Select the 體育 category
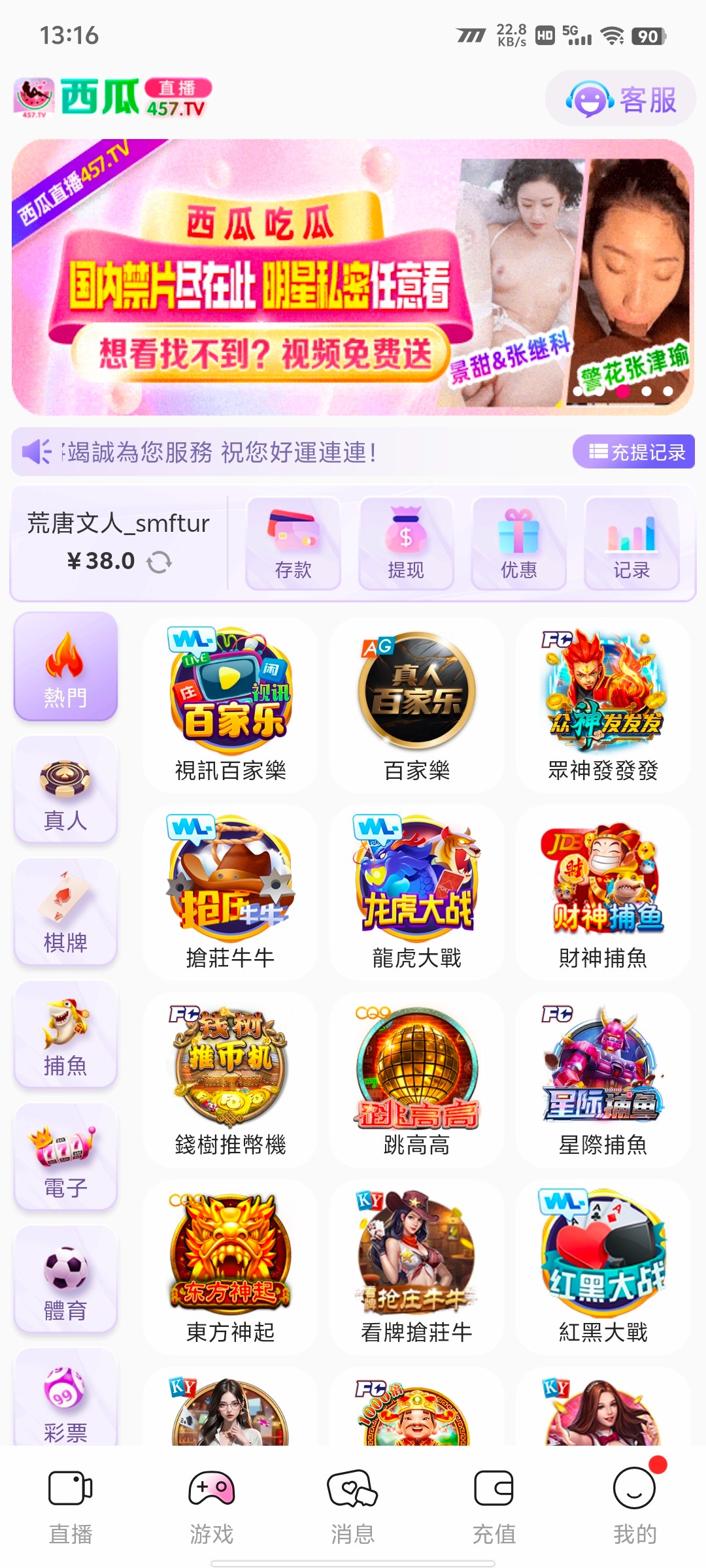The width and height of the screenshot is (706, 1568). pyautogui.click(x=65, y=1280)
